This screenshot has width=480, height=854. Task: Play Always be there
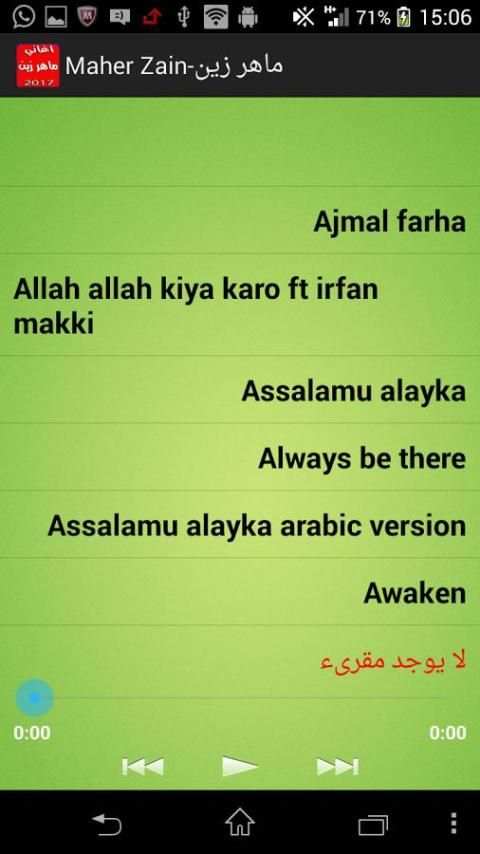[240, 458]
